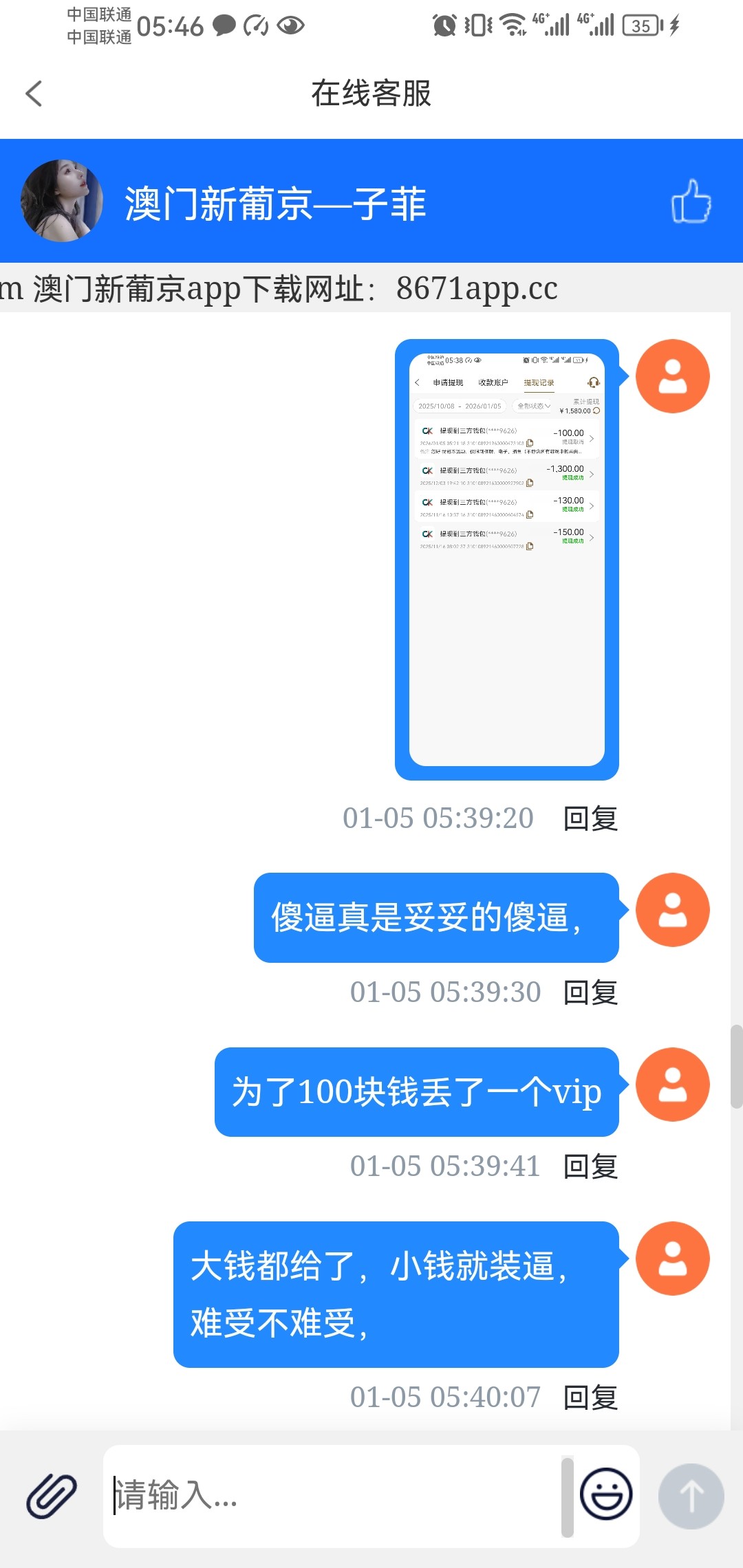Open the agent 子菲's avatar photo
Viewport: 743px width, 1568px height.
click(x=62, y=201)
